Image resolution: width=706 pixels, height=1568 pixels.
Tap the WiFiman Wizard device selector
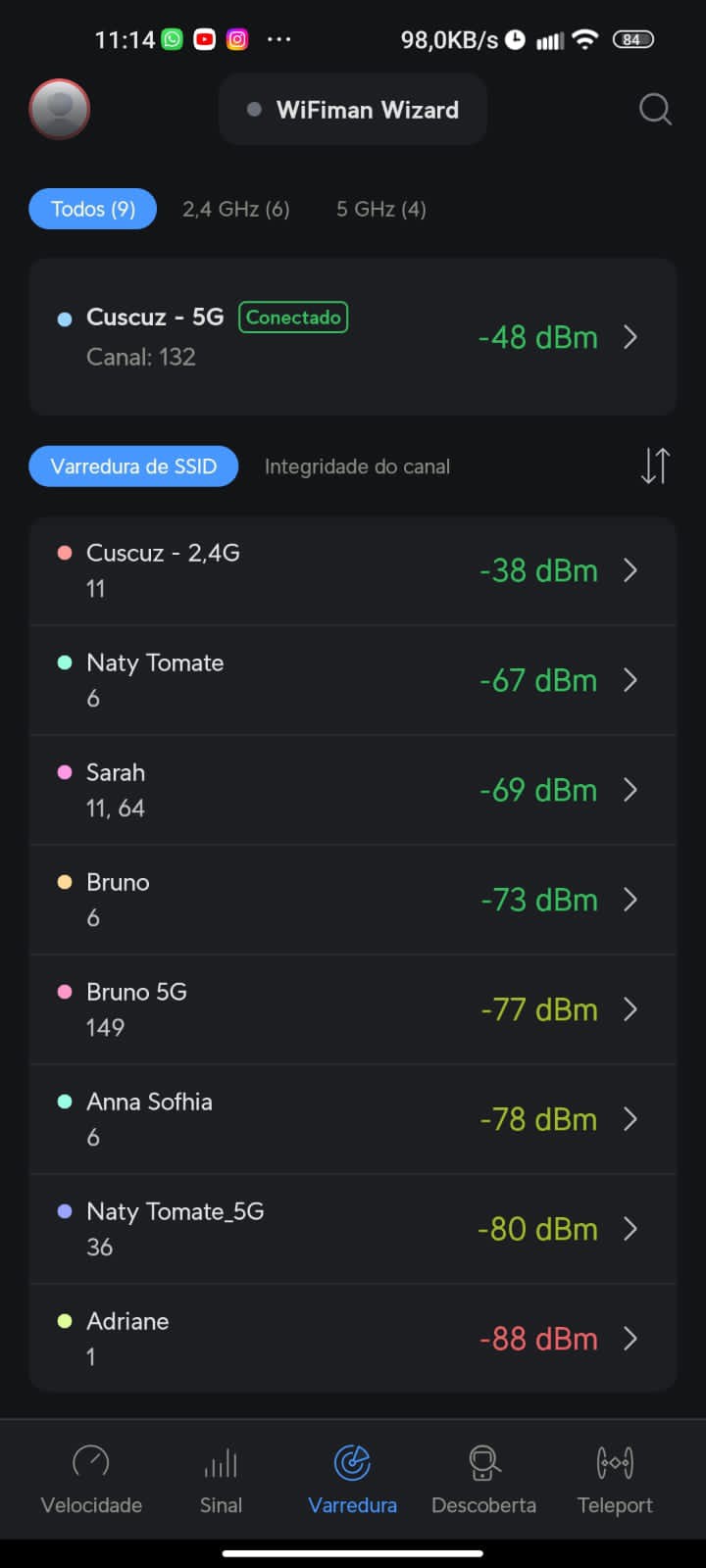353,110
